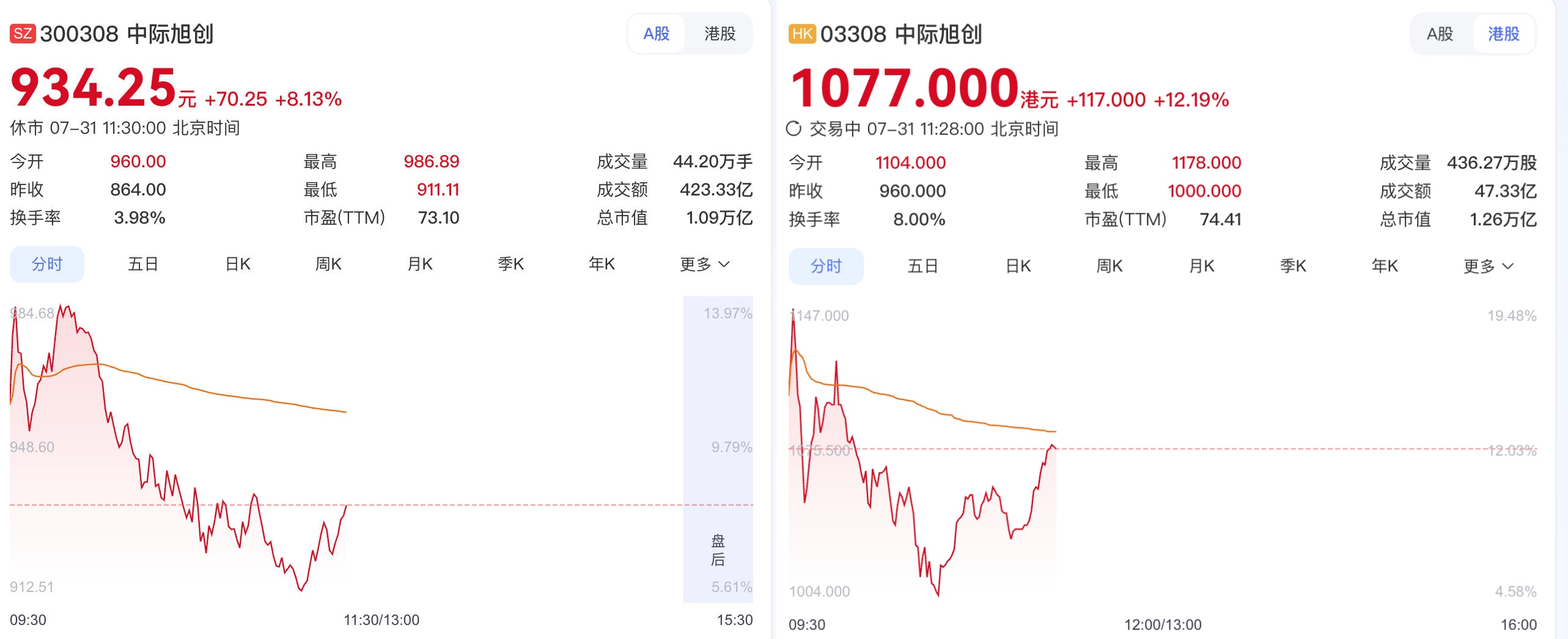Tap the 盘后 after-hours strip on the chart
The height and width of the screenshot is (639, 1568).
(x=718, y=449)
